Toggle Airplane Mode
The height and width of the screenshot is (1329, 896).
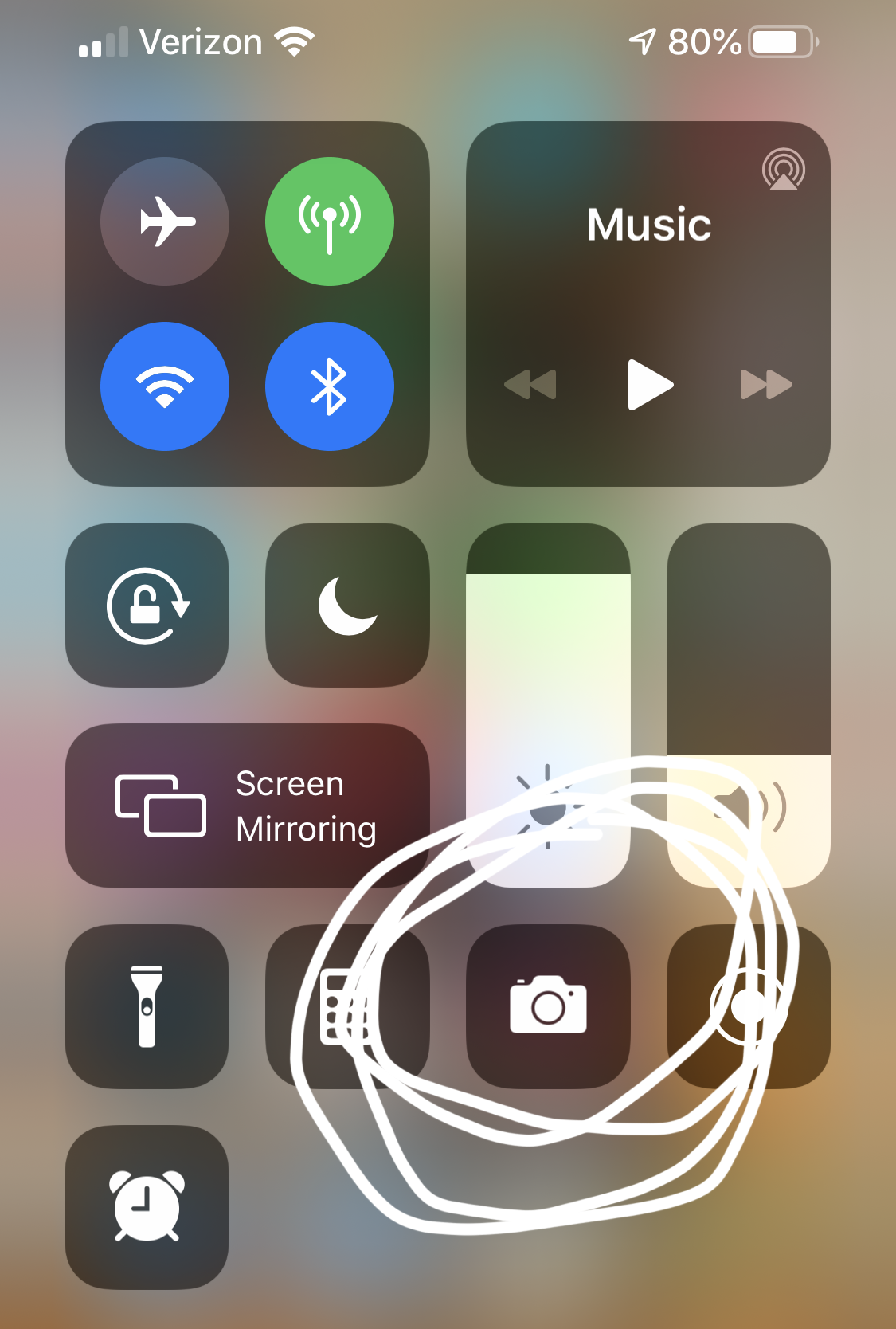165,221
